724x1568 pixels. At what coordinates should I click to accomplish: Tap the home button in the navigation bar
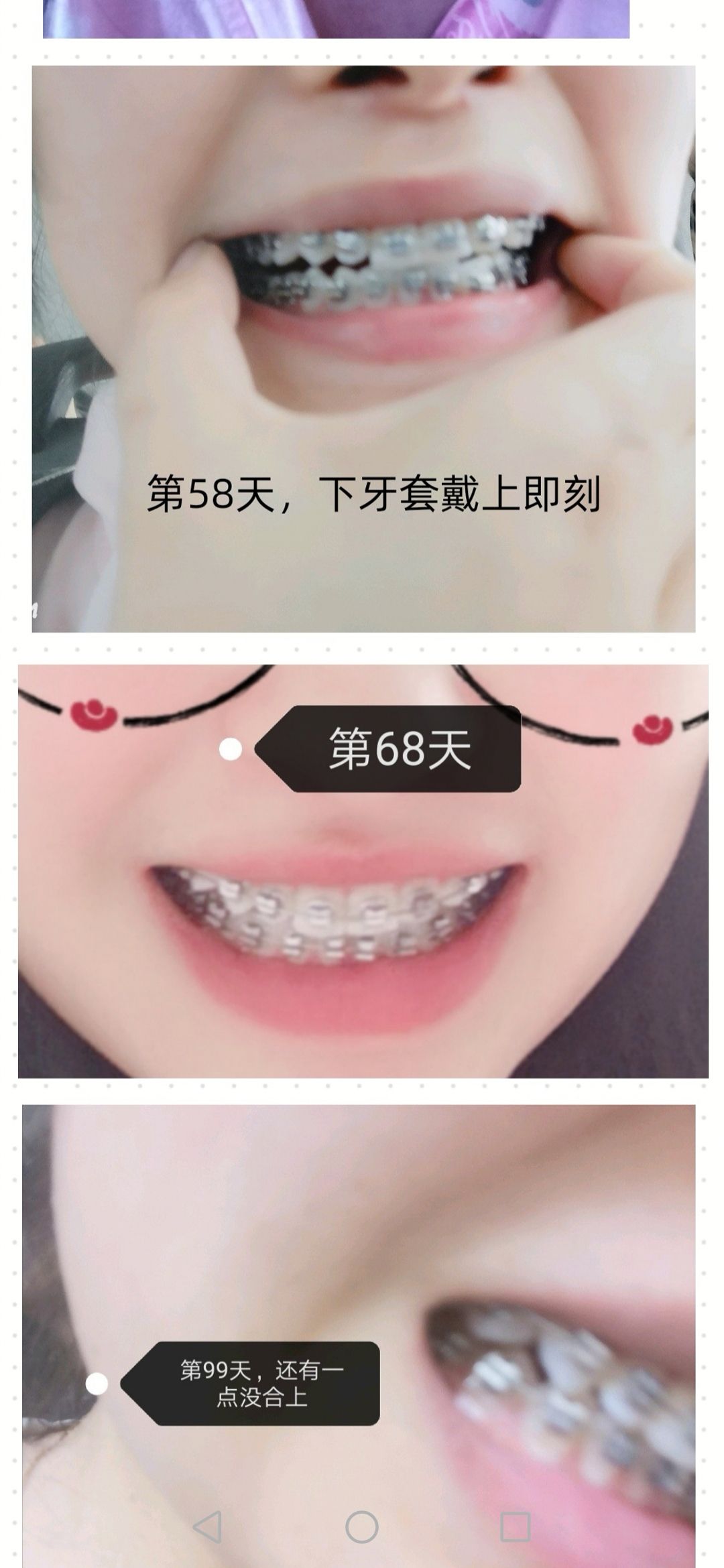coord(362,1526)
